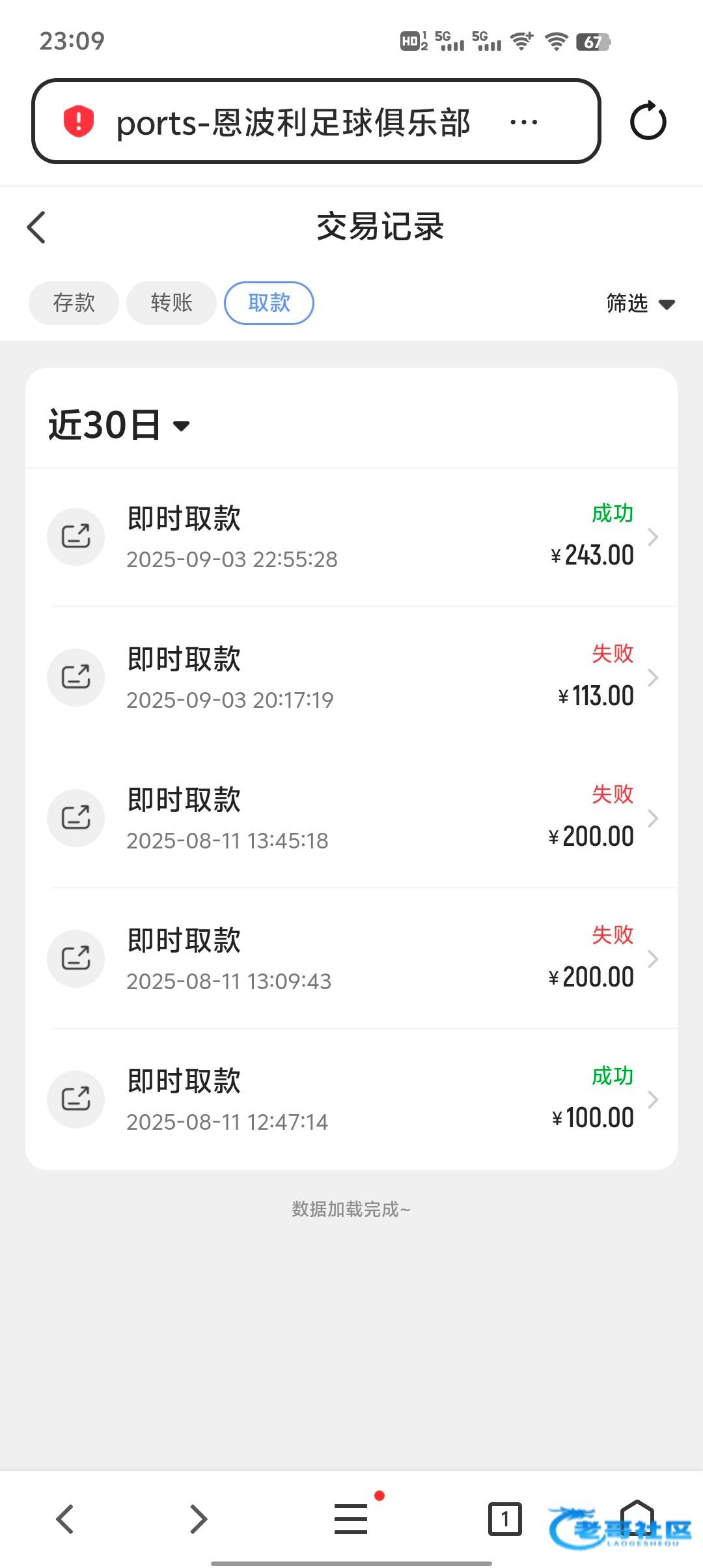This screenshot has height=1568, width=703.
Task: Expand the 近30日 date range picker
Action: tap(119, 425)
